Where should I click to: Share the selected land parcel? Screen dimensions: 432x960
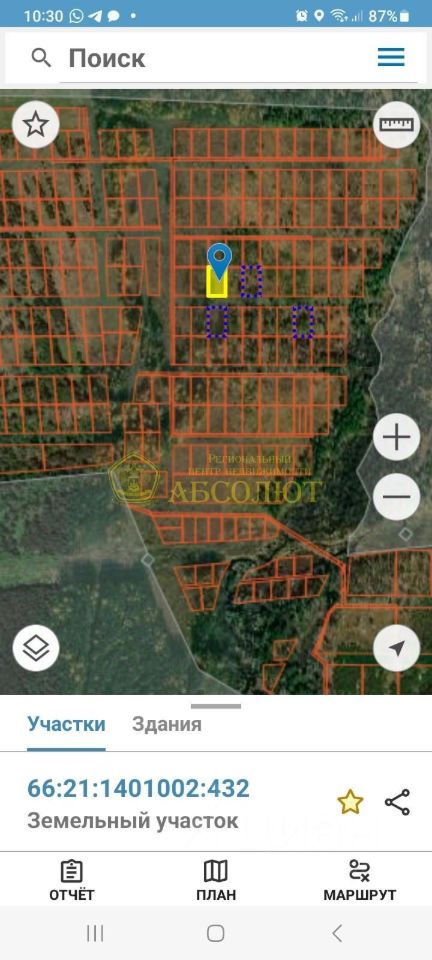pos(397,802)
